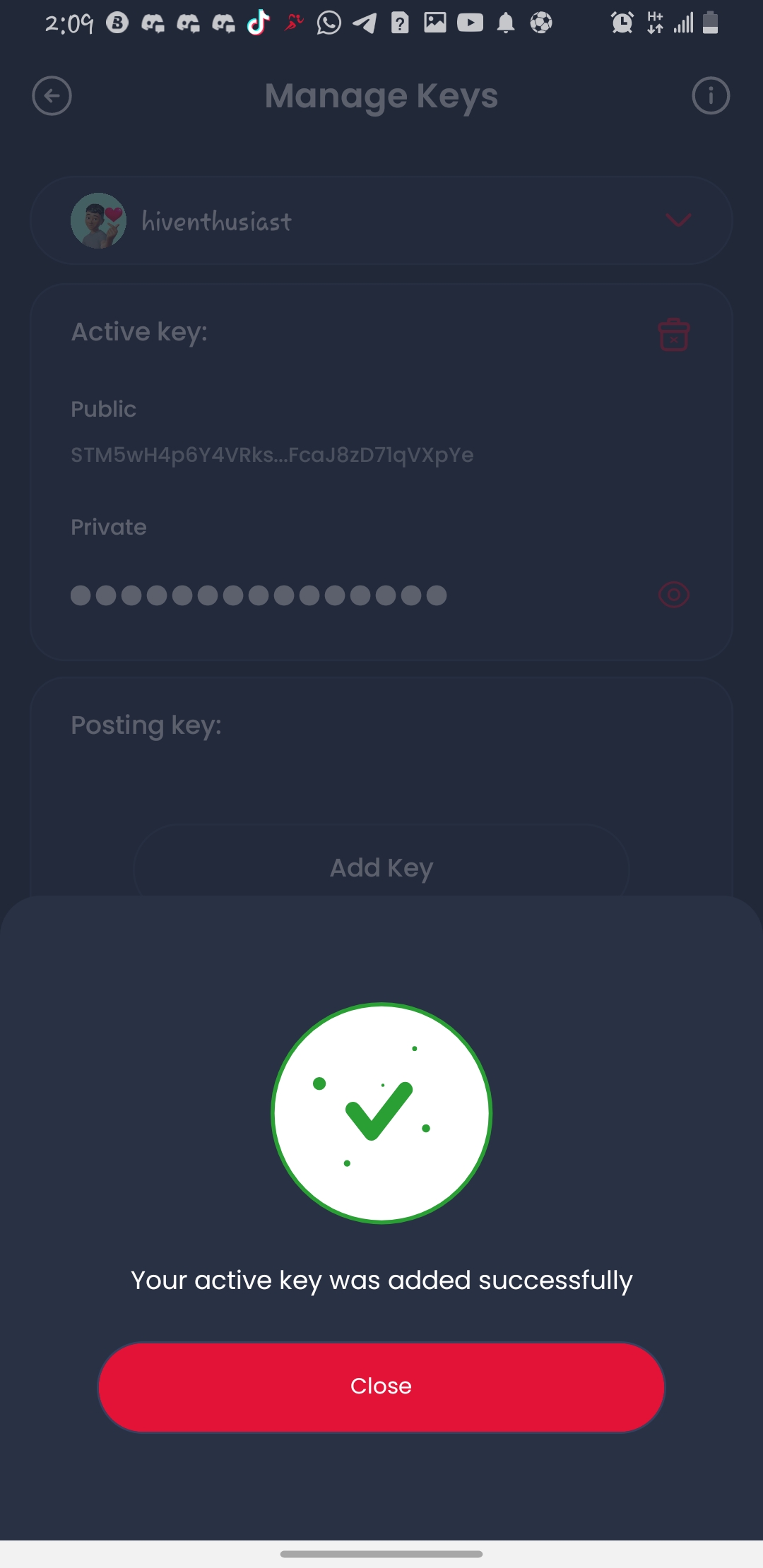
Task: Close the success dialog
Action: click(381, 1386)
